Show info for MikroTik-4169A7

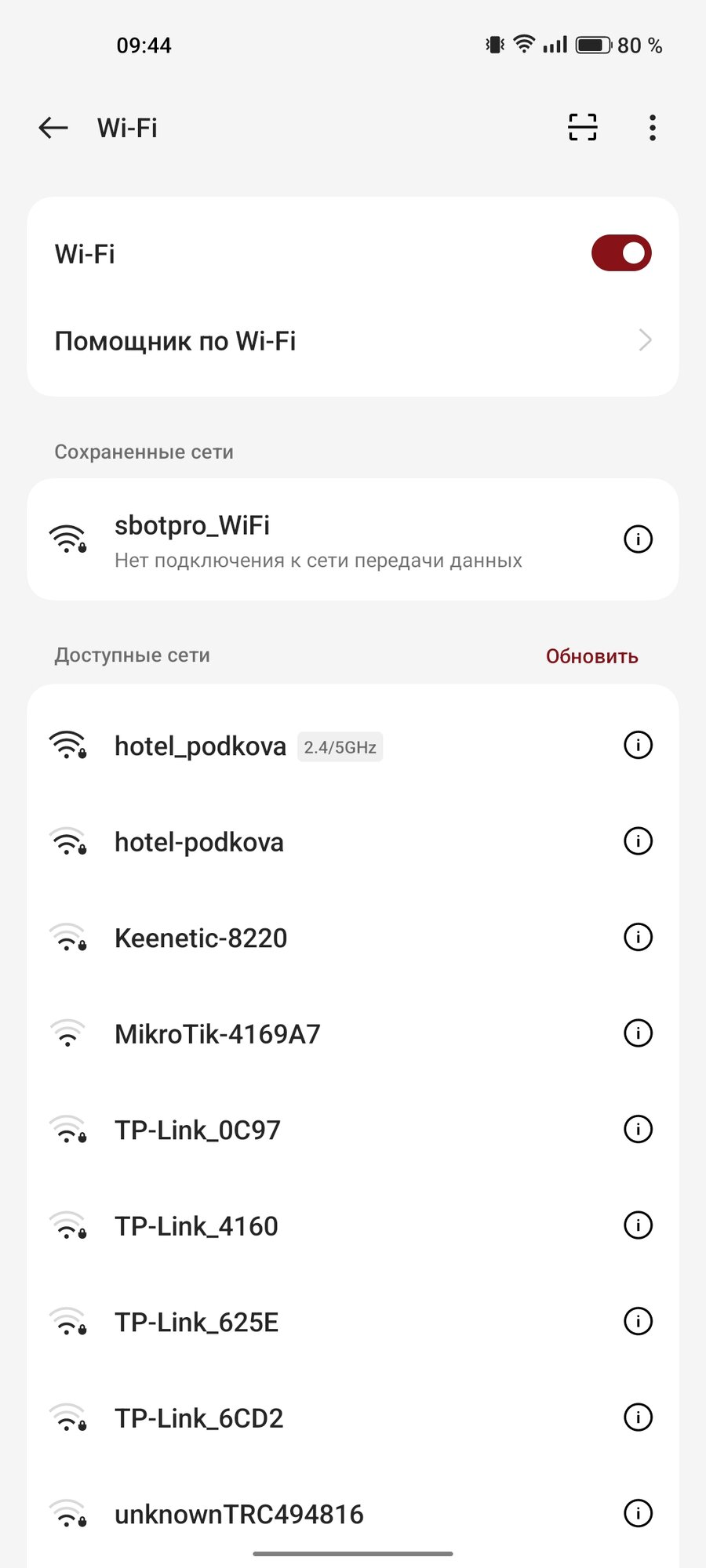click(638, 1033)
